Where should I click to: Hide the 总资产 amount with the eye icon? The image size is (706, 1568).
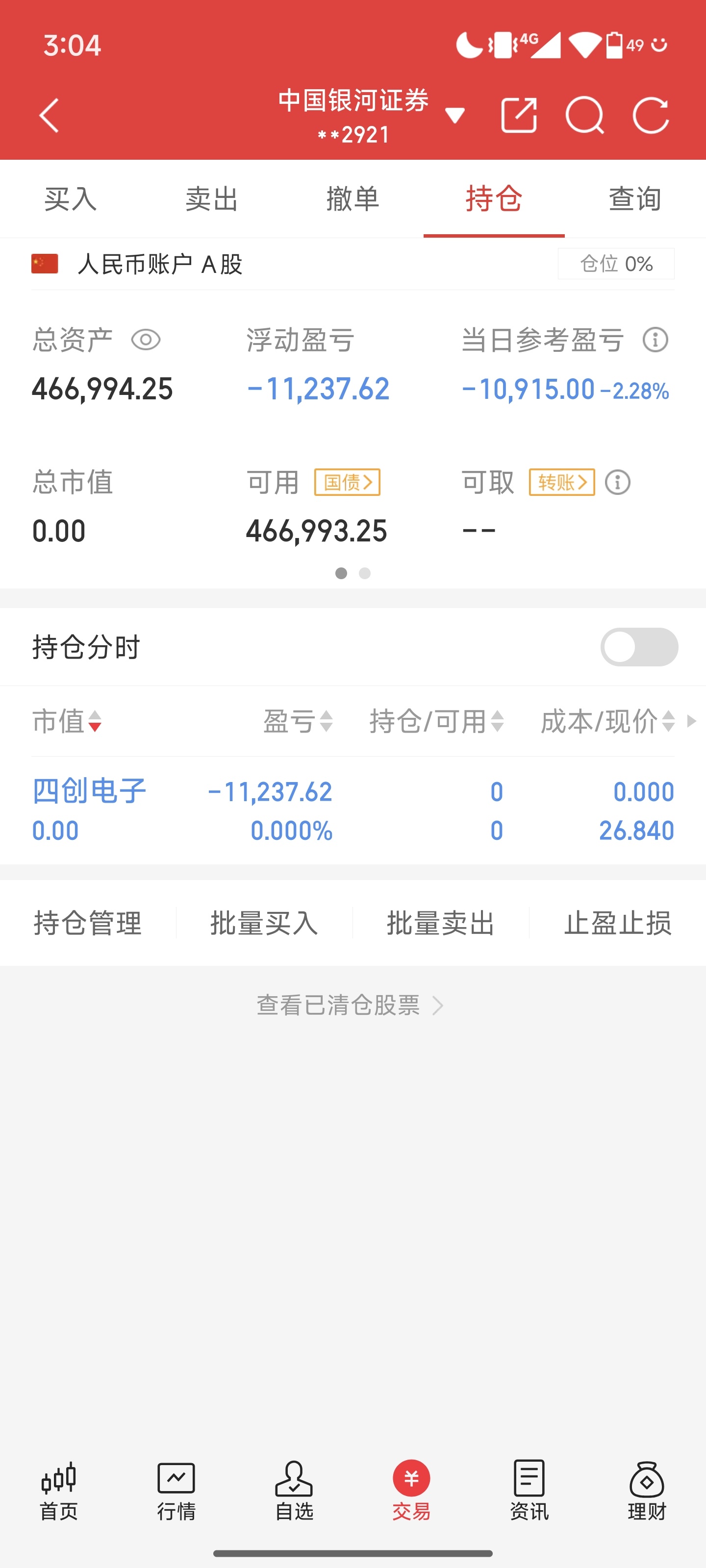coord(146,340)
